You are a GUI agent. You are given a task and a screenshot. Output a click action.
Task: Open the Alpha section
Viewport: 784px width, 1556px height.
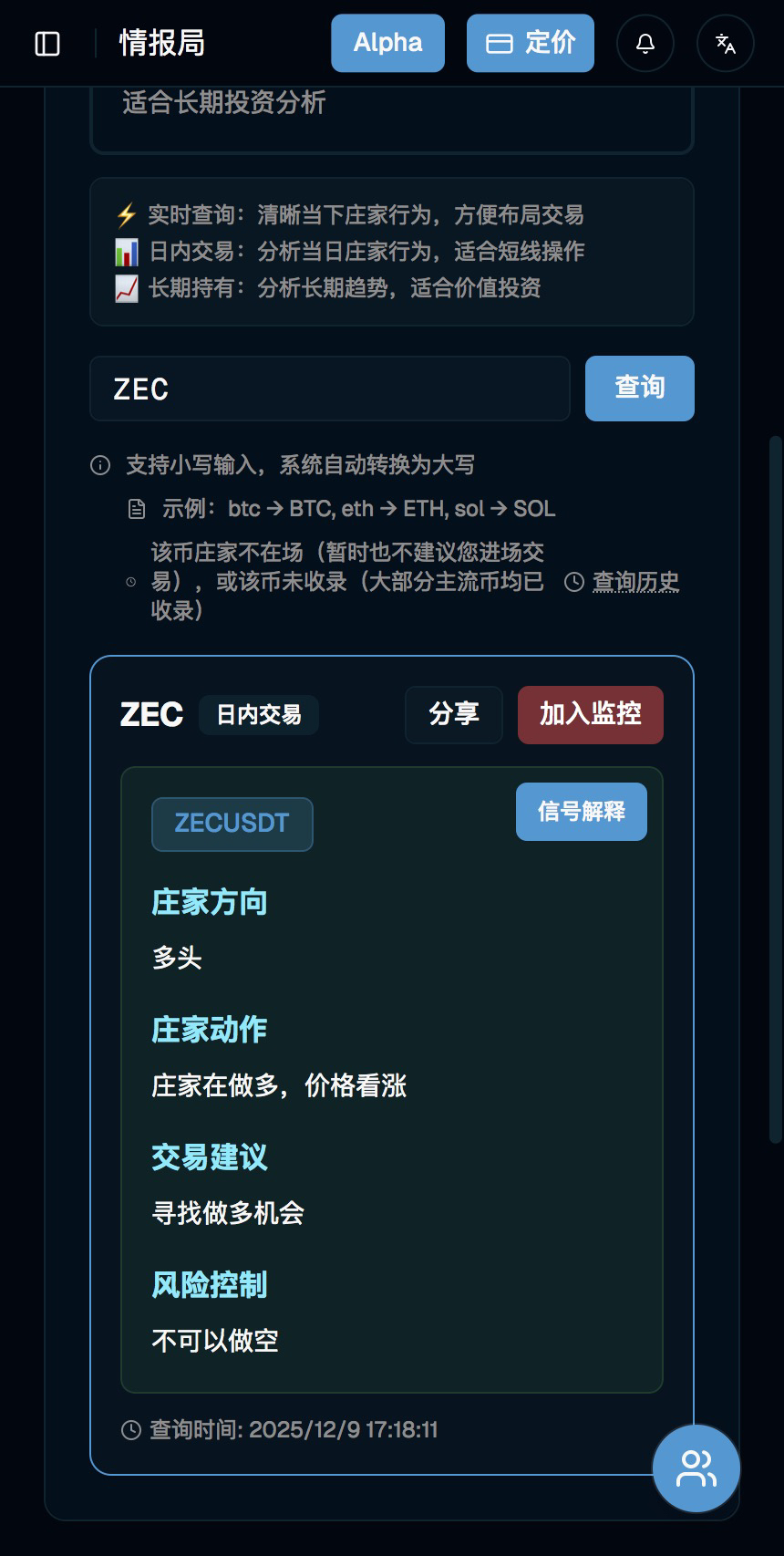pyautogui.click(x=387, y=43)
